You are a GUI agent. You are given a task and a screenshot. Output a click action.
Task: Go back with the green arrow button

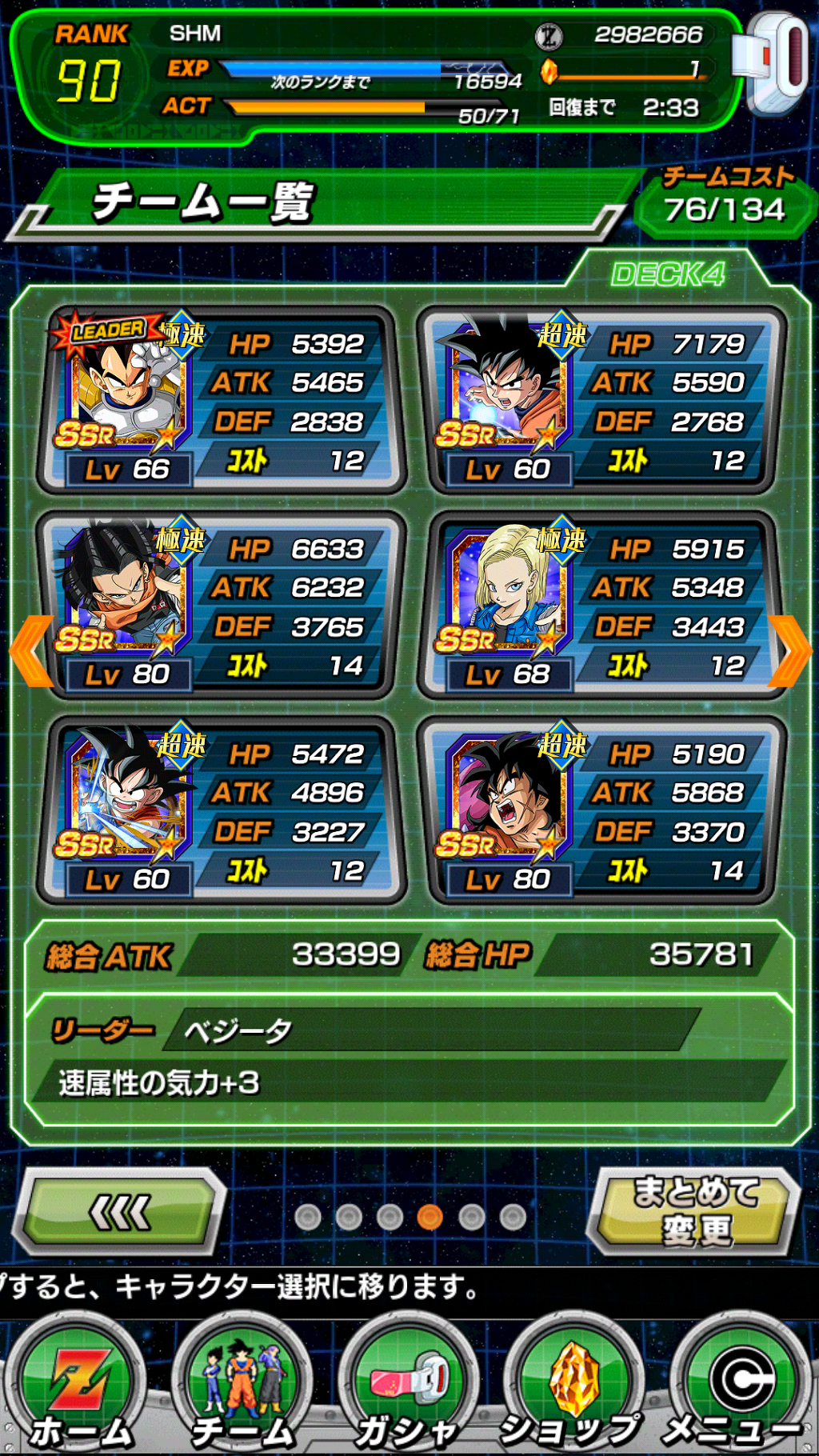(x=122, y=1210)
